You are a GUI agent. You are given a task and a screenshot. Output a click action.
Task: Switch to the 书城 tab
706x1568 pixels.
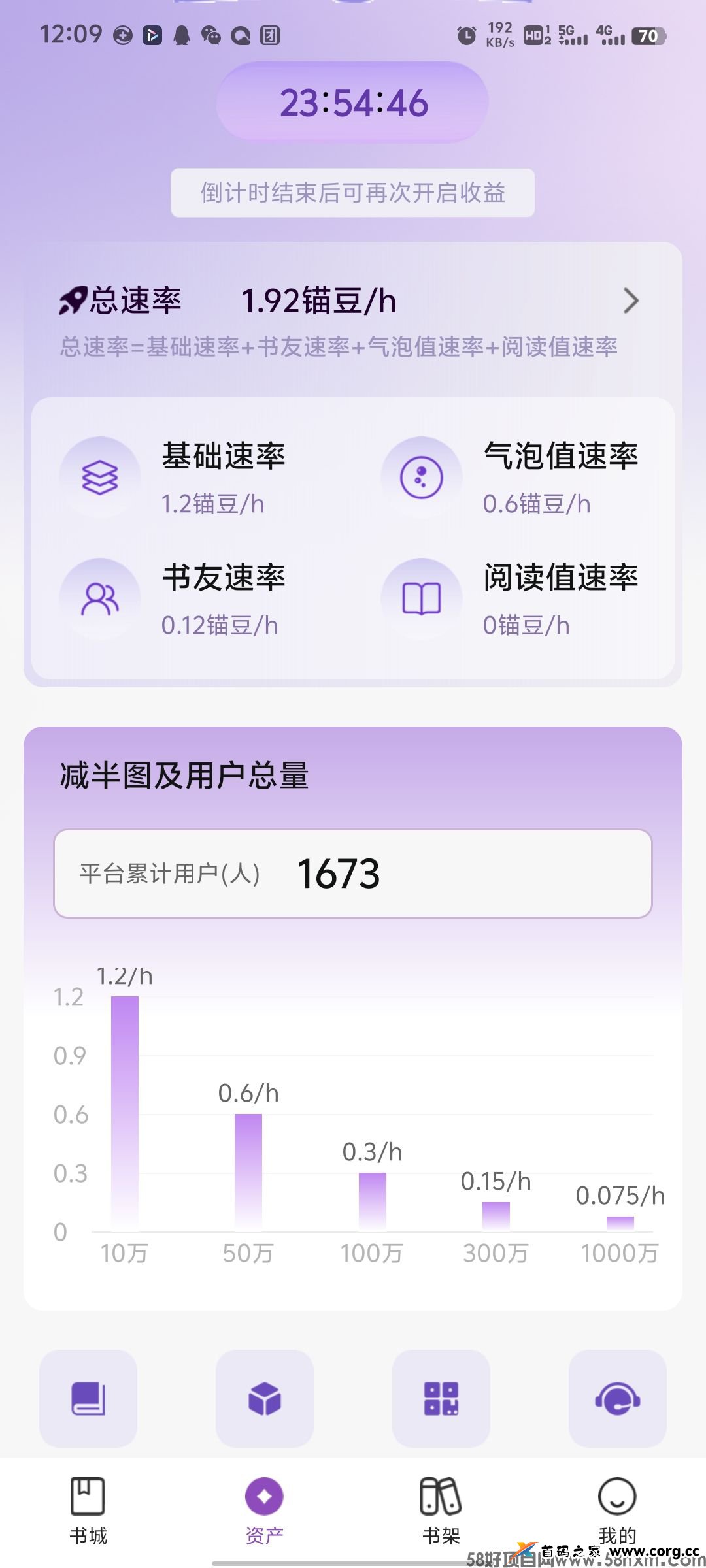tap(88, 1511)
